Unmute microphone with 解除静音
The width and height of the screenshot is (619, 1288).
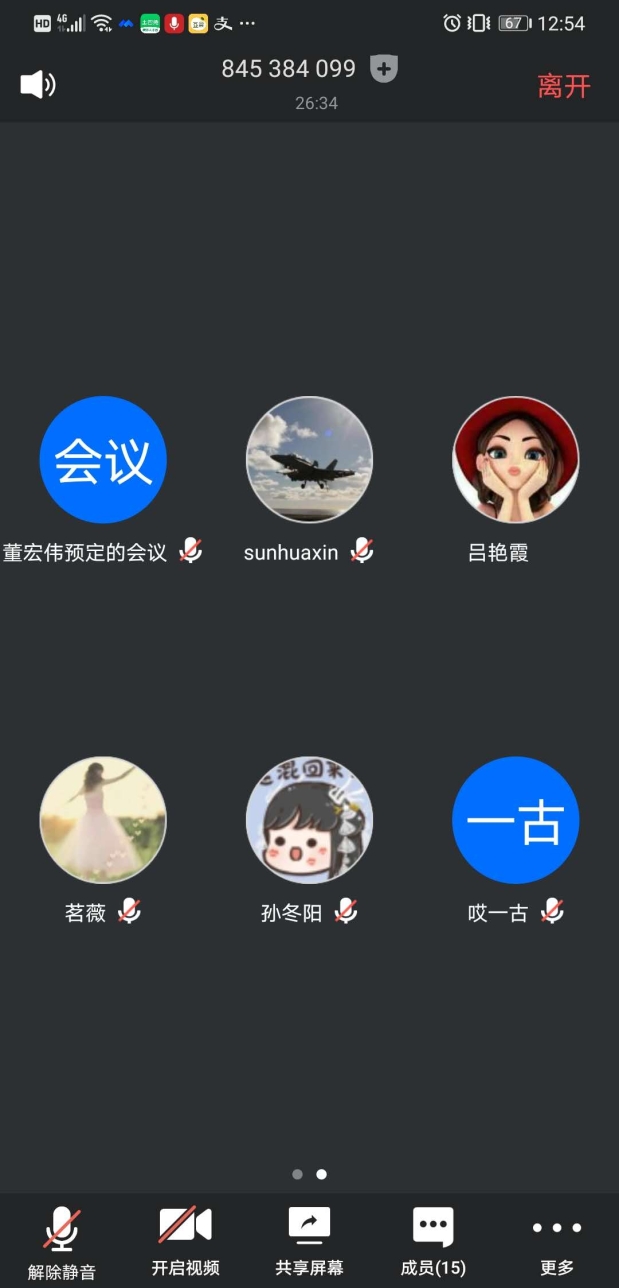click(x=62, y=1242)
